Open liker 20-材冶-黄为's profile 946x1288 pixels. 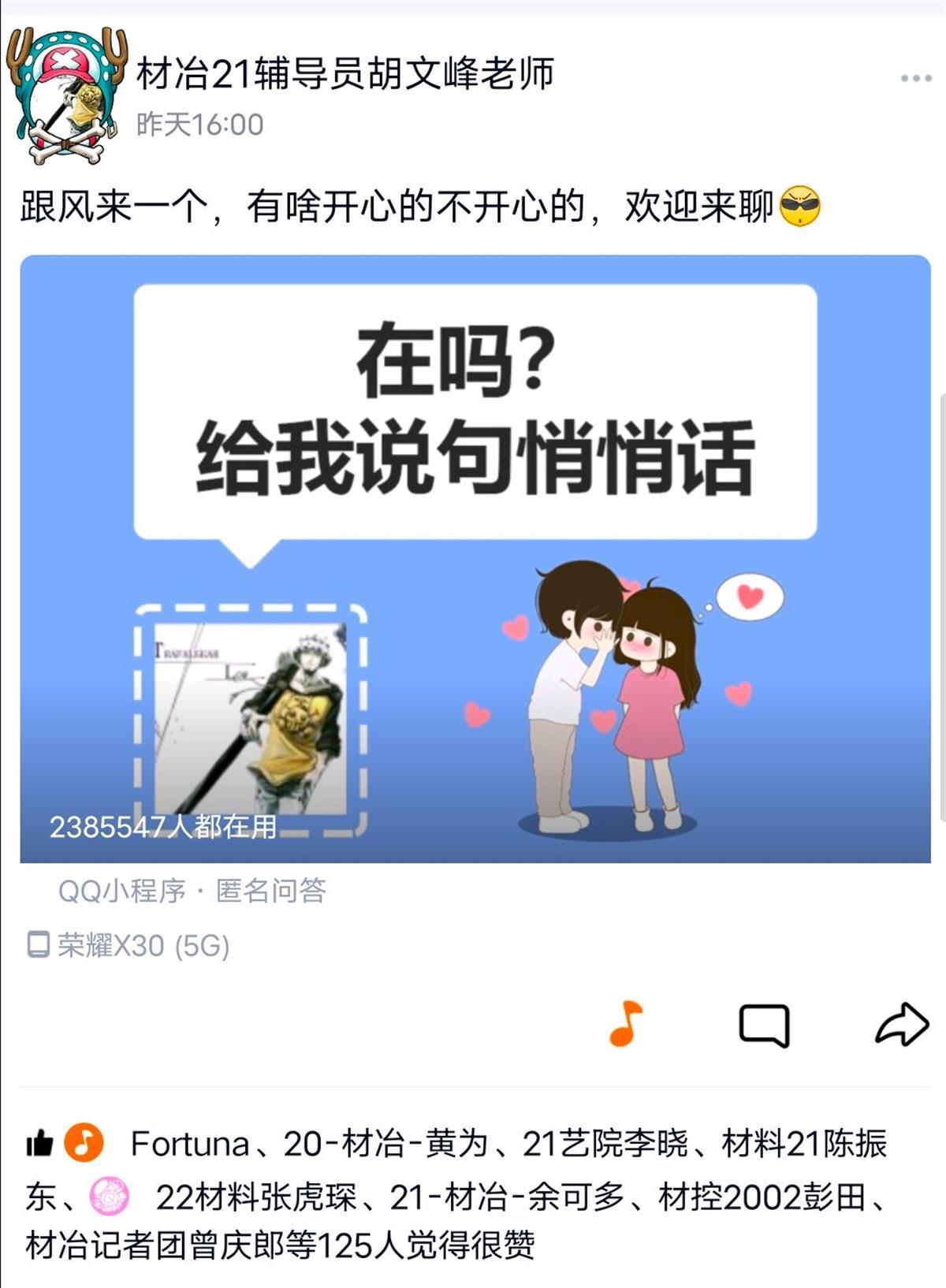pos(385,1144)
